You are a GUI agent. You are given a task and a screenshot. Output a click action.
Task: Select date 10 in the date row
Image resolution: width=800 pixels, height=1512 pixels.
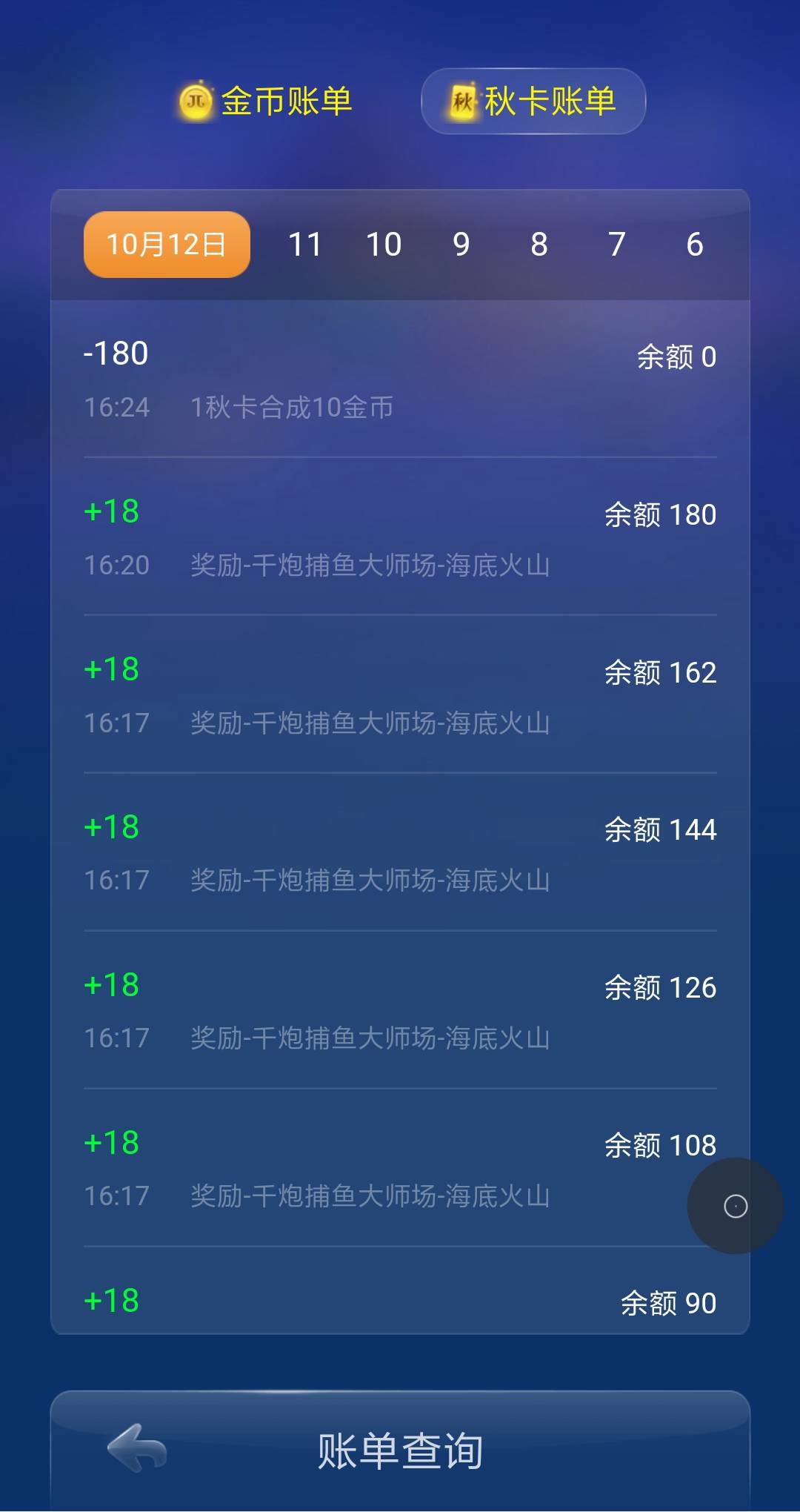(x=384, y=243)
